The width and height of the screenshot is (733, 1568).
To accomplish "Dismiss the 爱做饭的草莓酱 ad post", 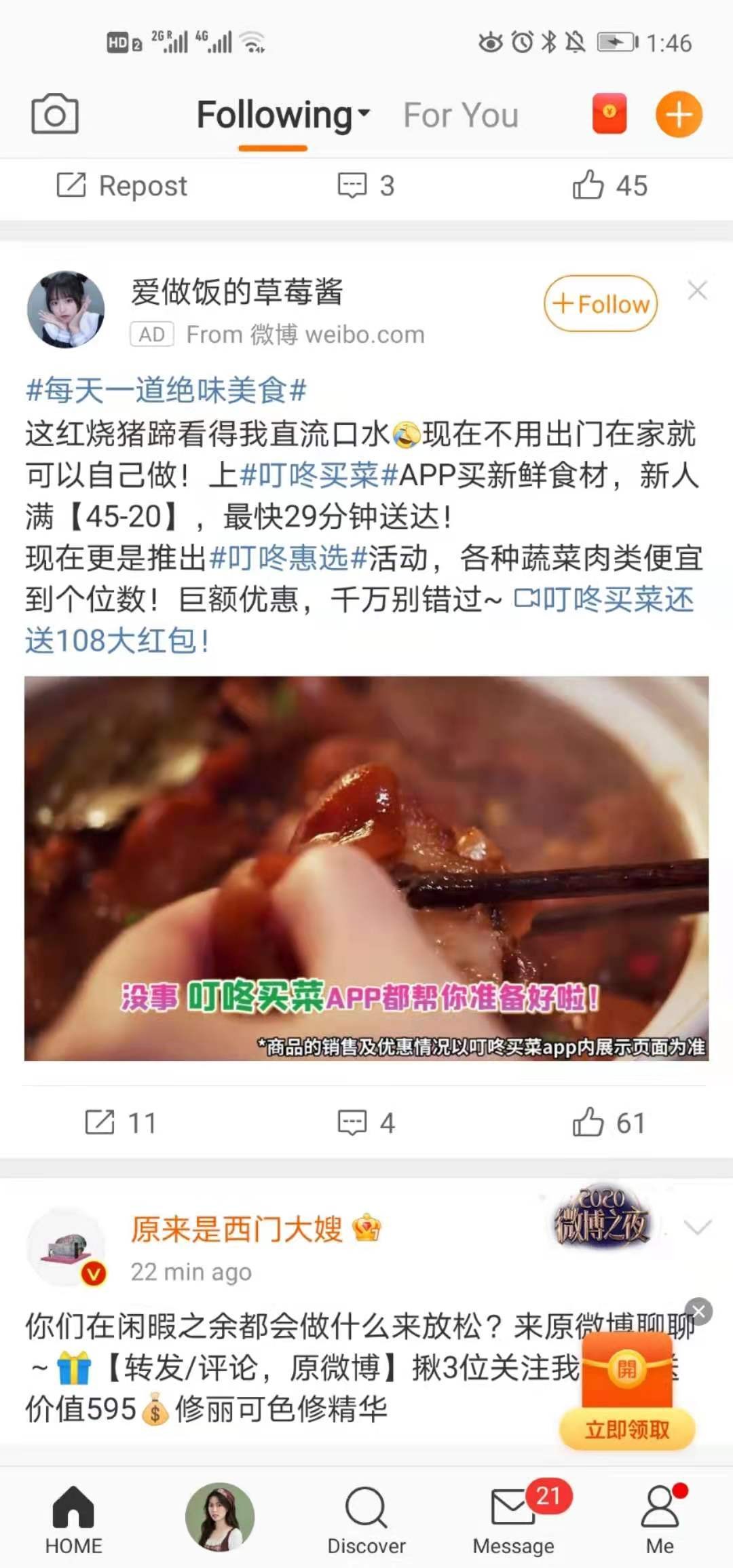I will point(697,291).
